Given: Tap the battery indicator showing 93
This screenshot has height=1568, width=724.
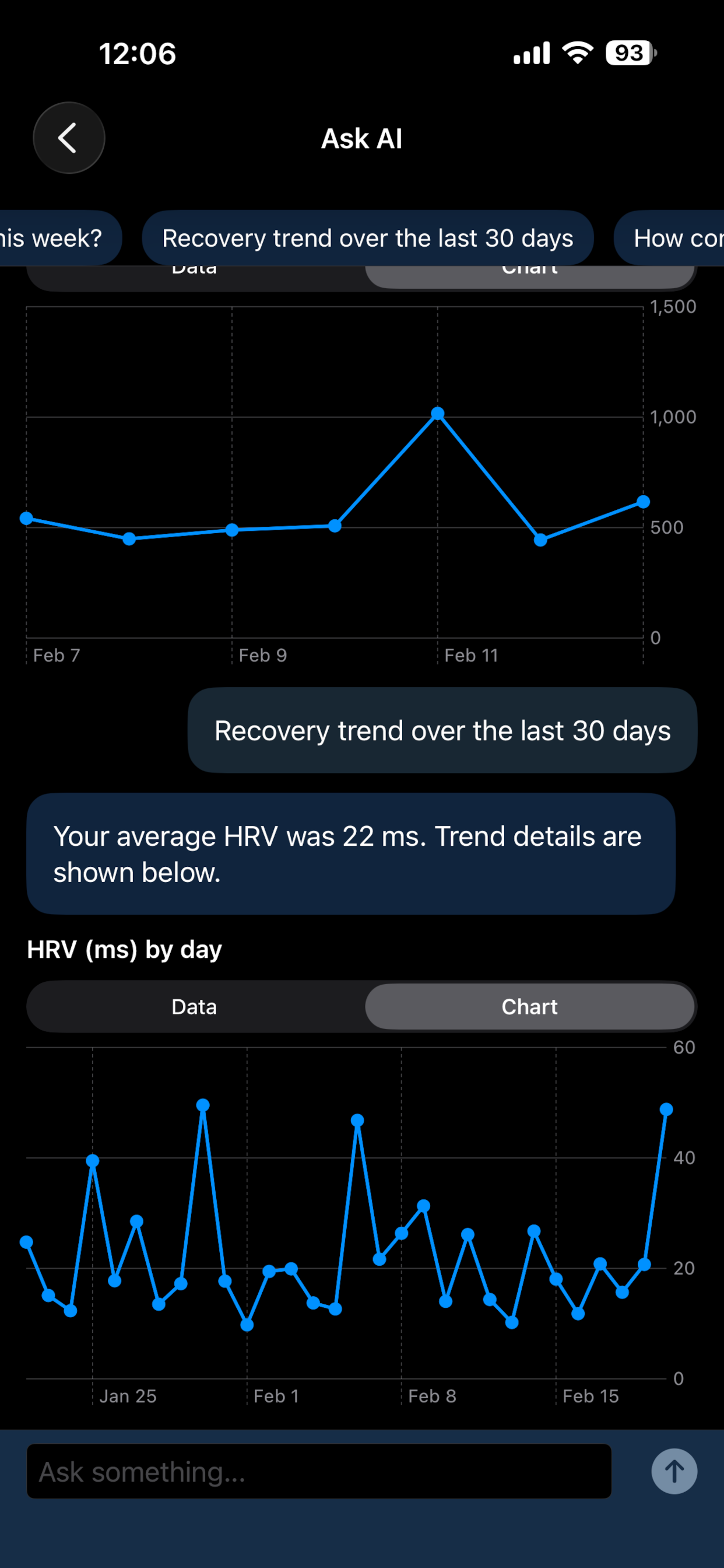Looking at the screenshot, I should (x=628, y=54).
